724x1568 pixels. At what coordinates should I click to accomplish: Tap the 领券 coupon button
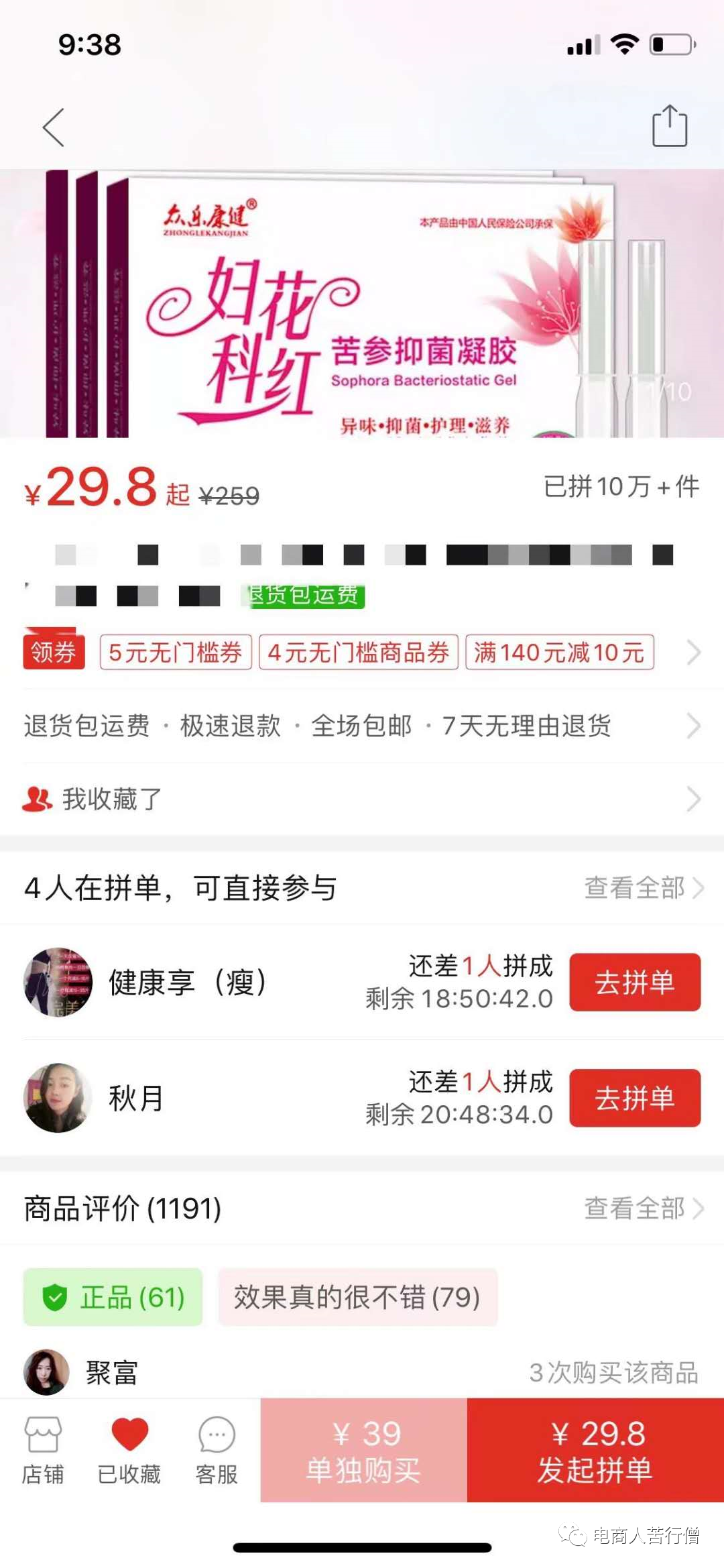(x=54, y=652)
